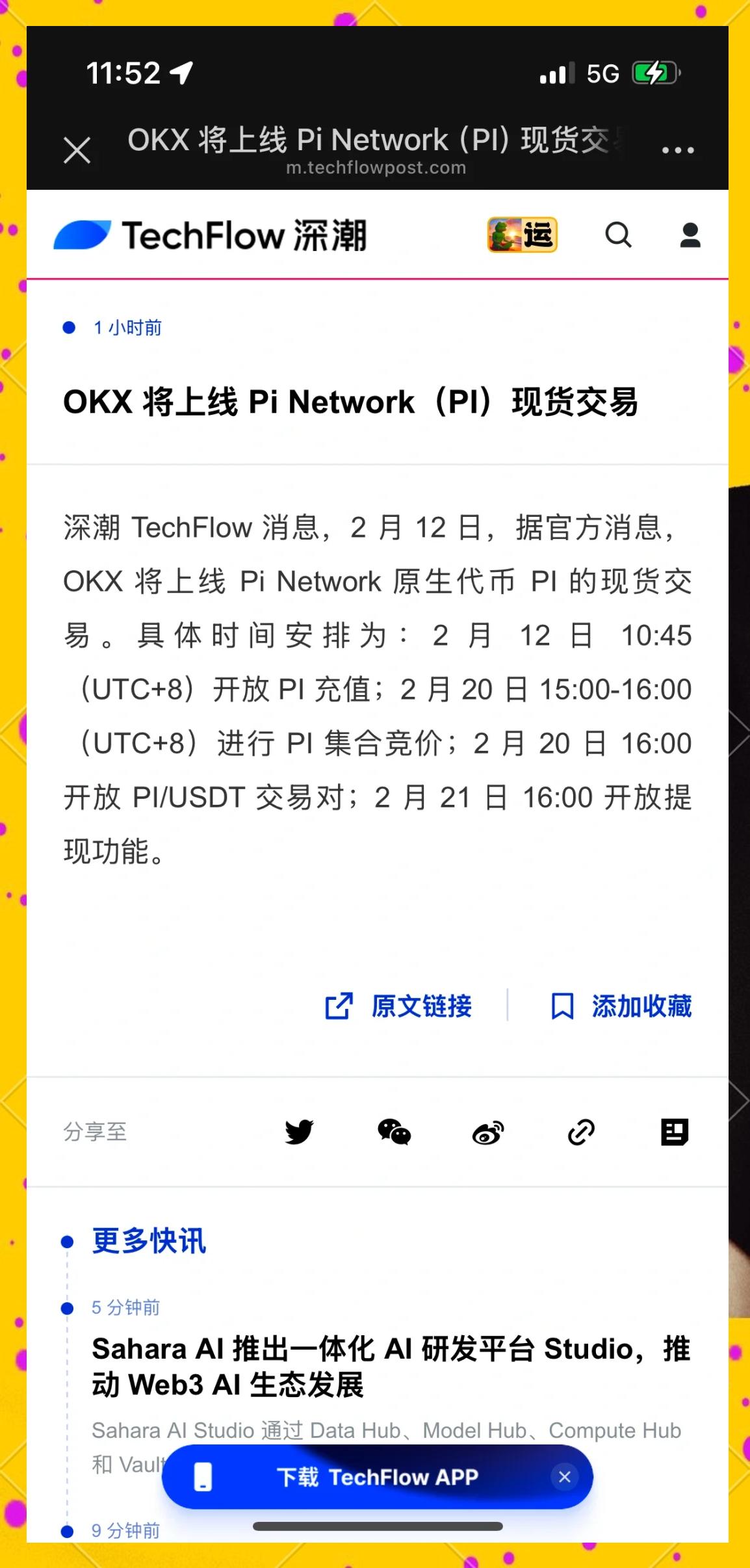This screenshot has width=750, height=1568.
Task: Open the search on TechFlow site
Action: pos(618,236)
